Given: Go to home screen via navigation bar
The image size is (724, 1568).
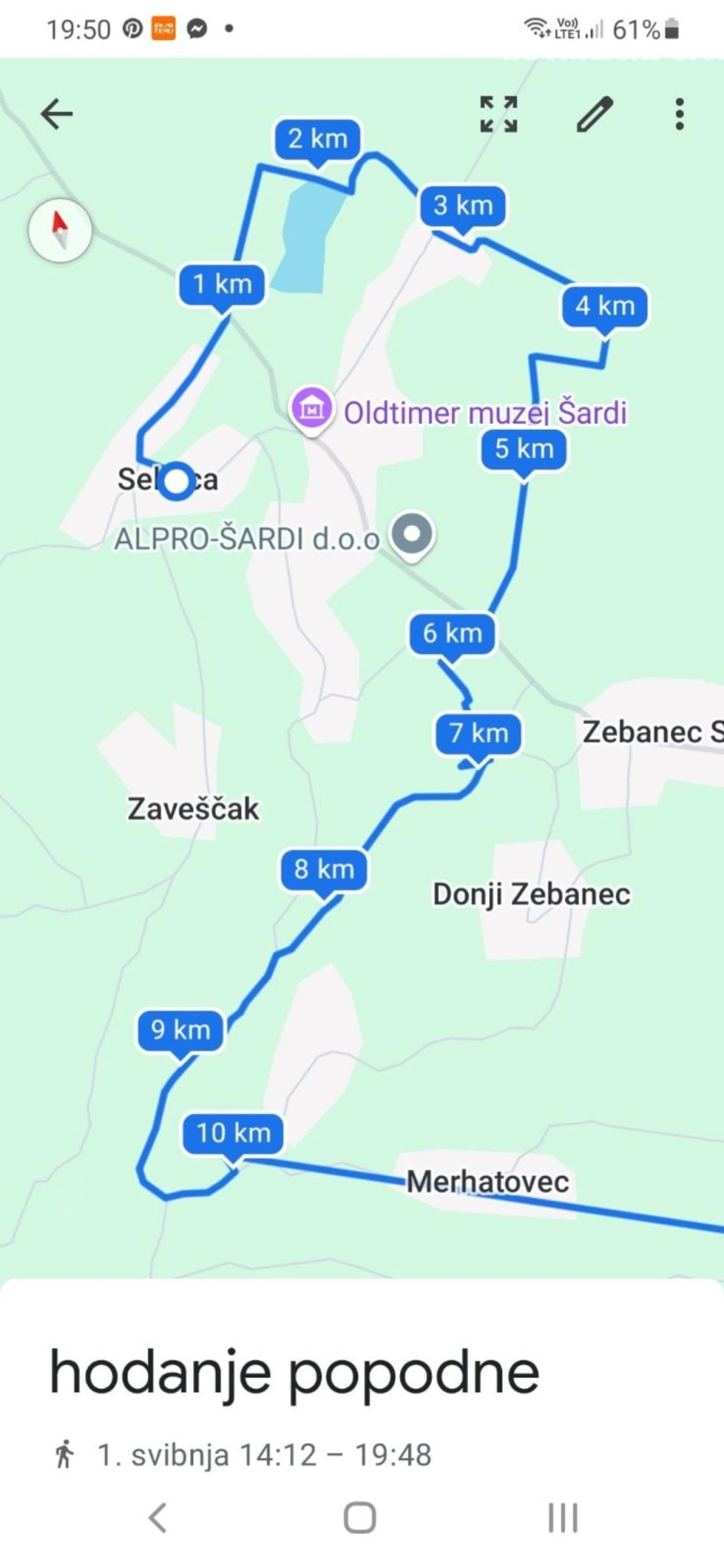Looking at the screenshot, I should [x=359, y=1517].
